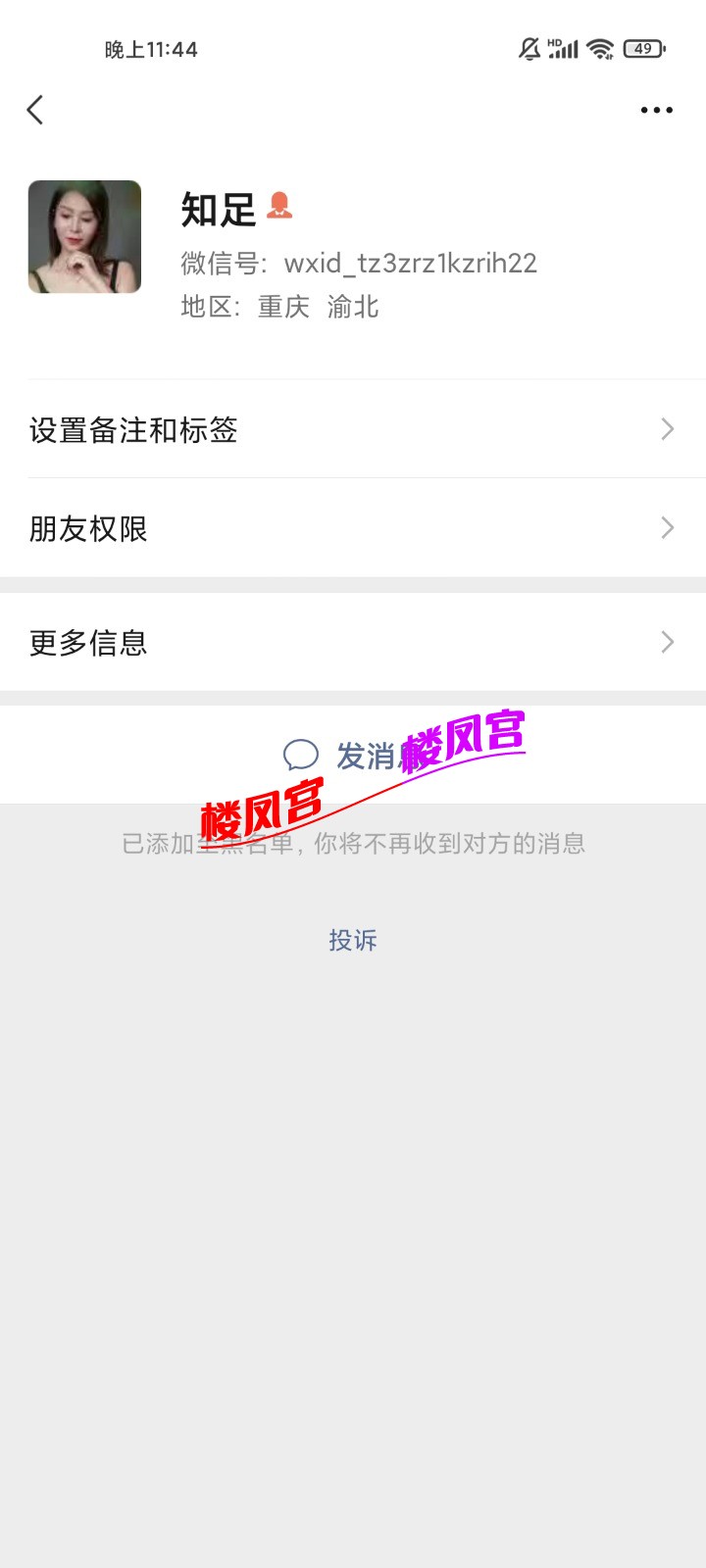Screen dimensions: 706x1568
Task: Tap the WeChat ID wxid_tz3zrz1kzrih22
Action: pyautogui.click(x=358, y=263)
